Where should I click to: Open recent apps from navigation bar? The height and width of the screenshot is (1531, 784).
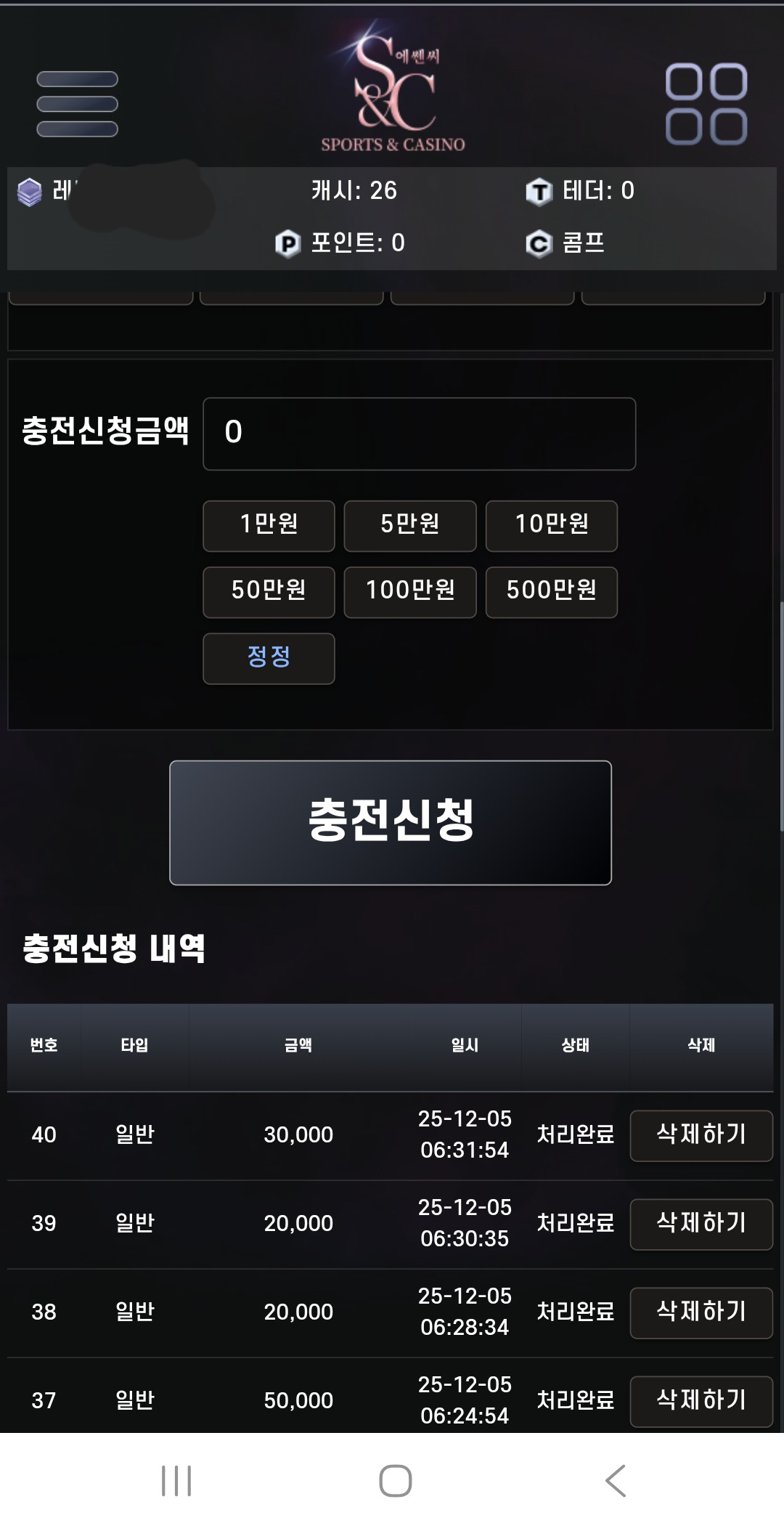pos(176,1481)
